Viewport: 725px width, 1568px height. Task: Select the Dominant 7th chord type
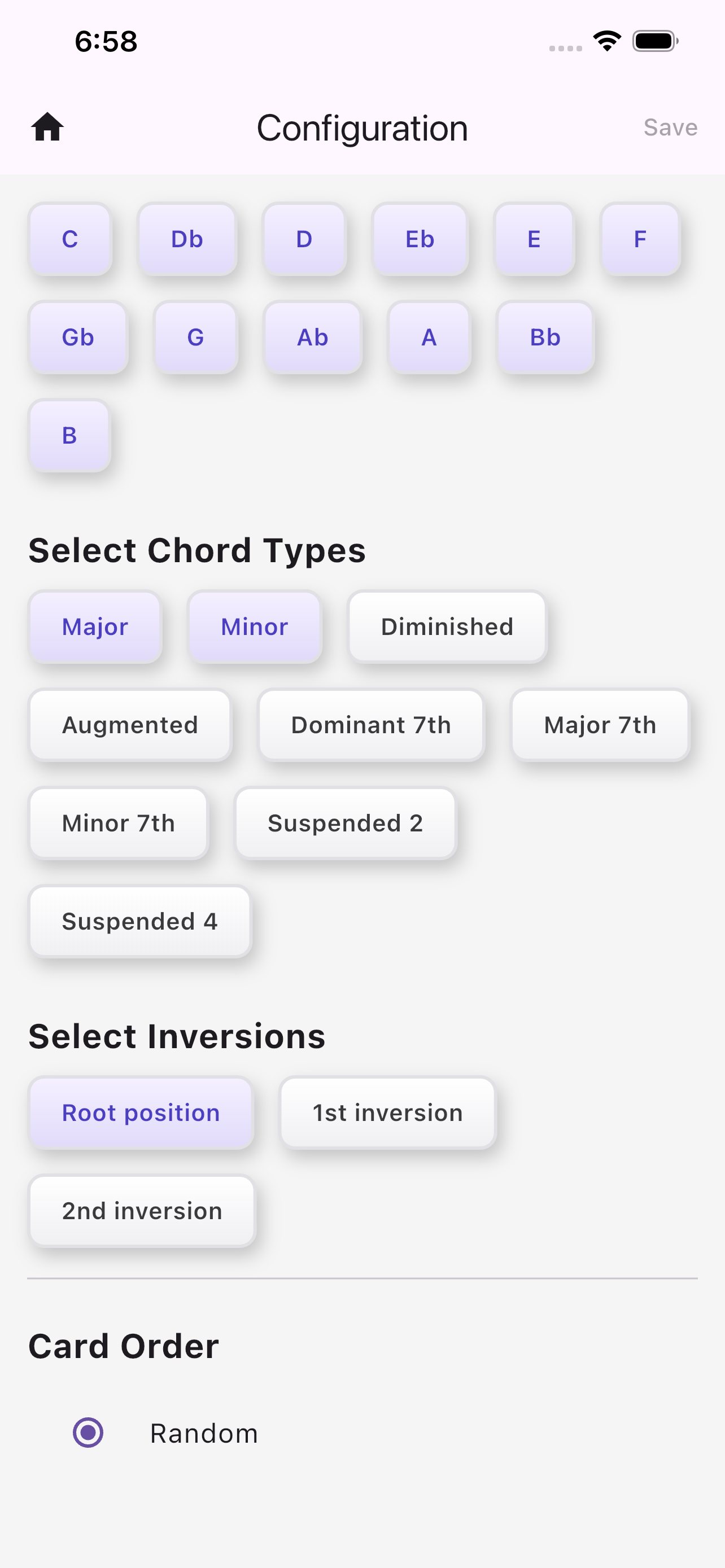coord(371,724)
